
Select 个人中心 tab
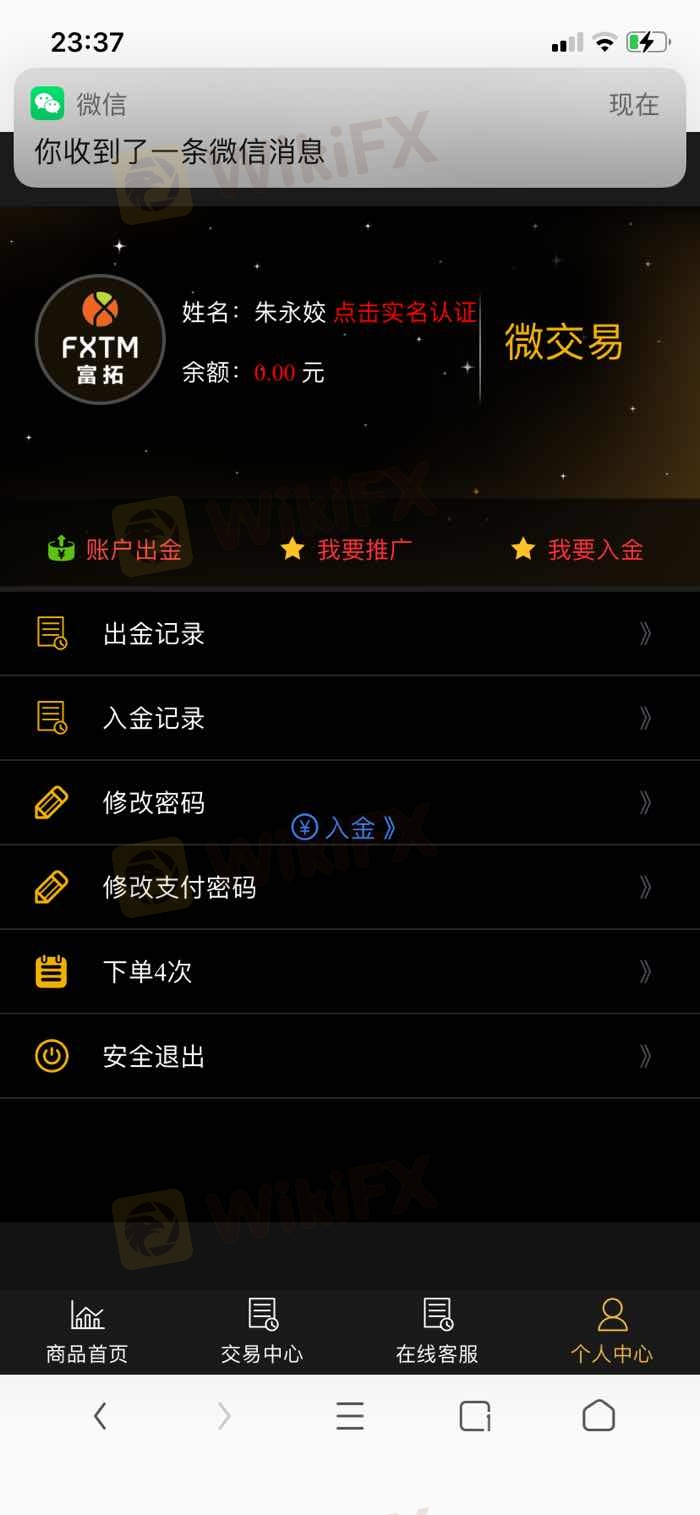(x=612, y=1332)
